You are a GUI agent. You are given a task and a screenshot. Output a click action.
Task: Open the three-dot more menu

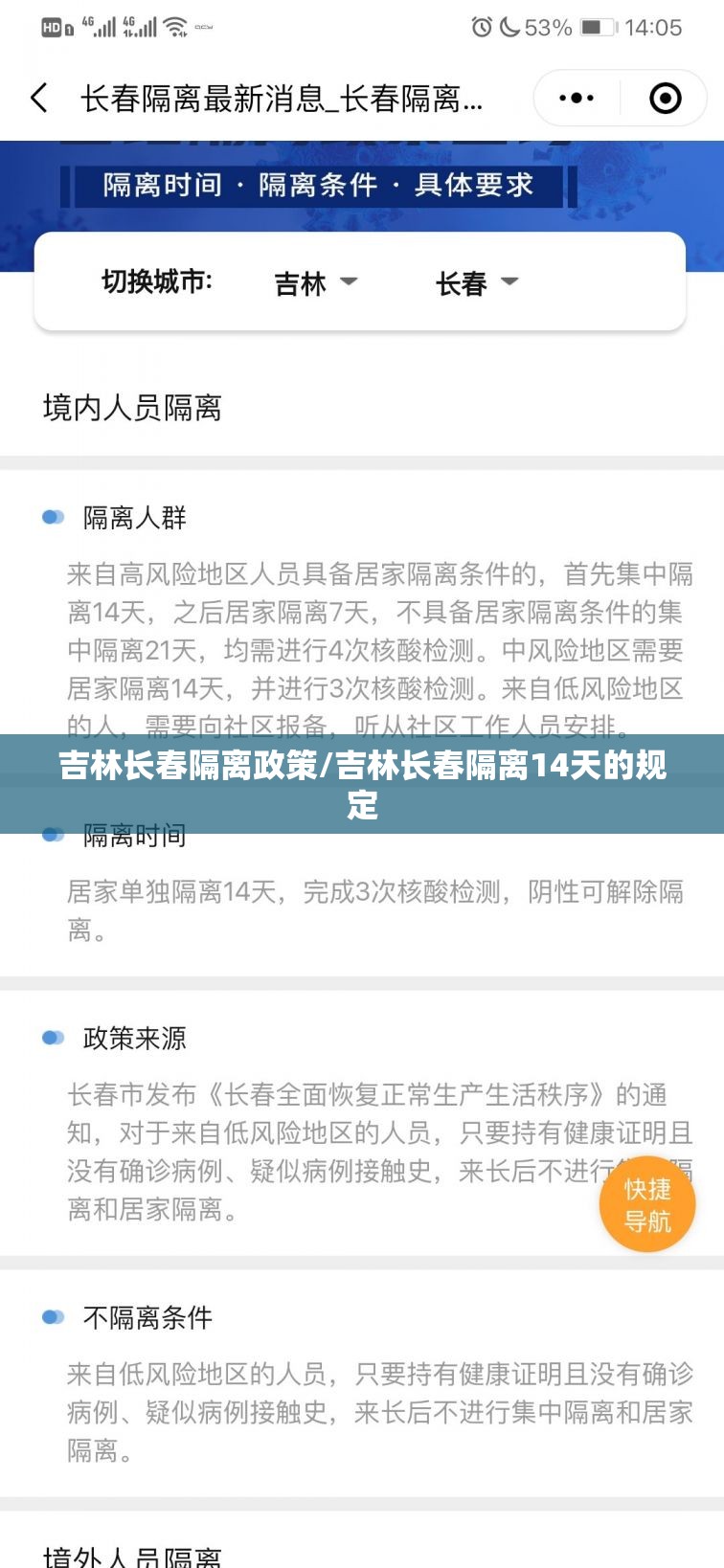pos(576,98)
